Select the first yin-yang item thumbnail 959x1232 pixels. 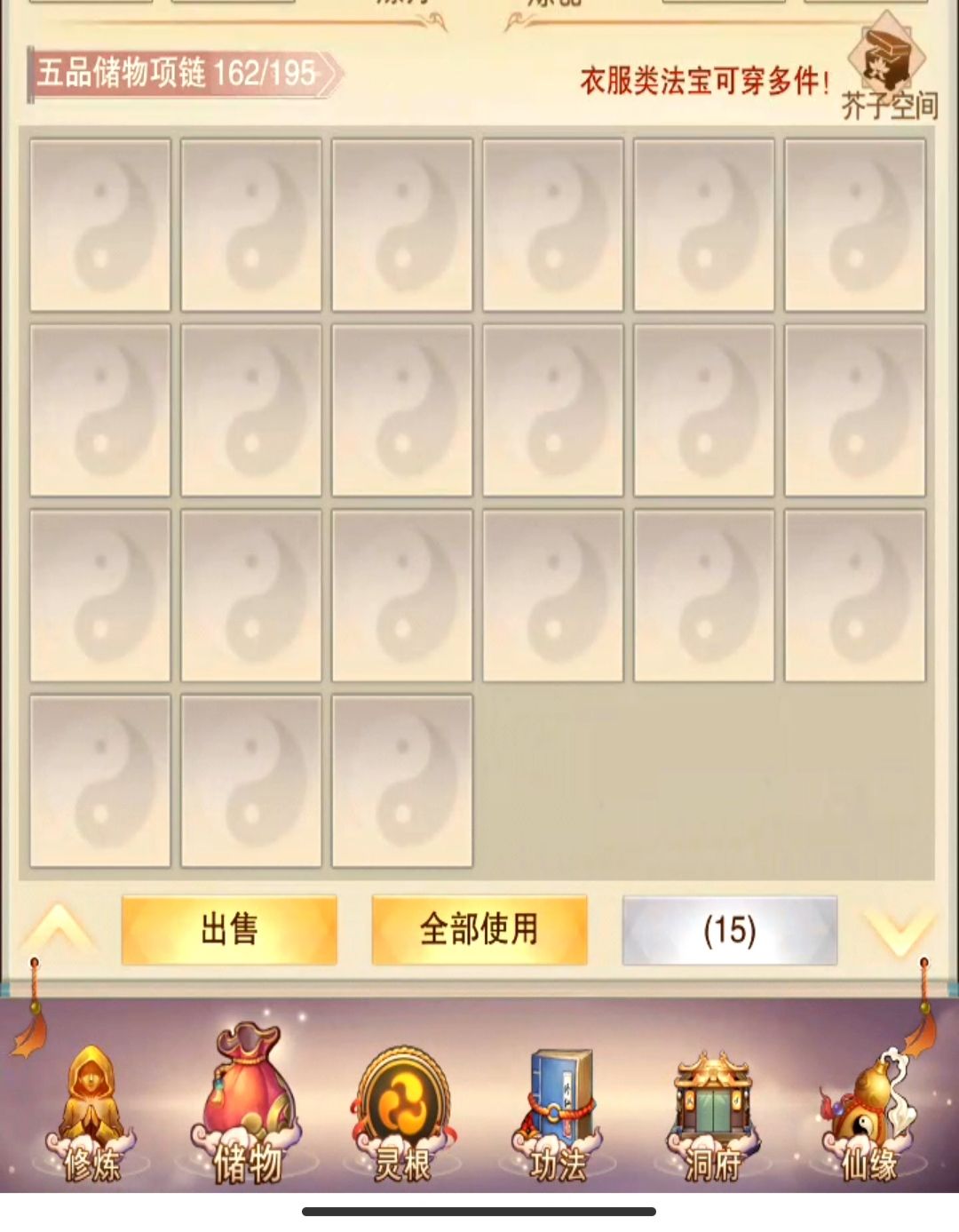(x=100, y=220)
